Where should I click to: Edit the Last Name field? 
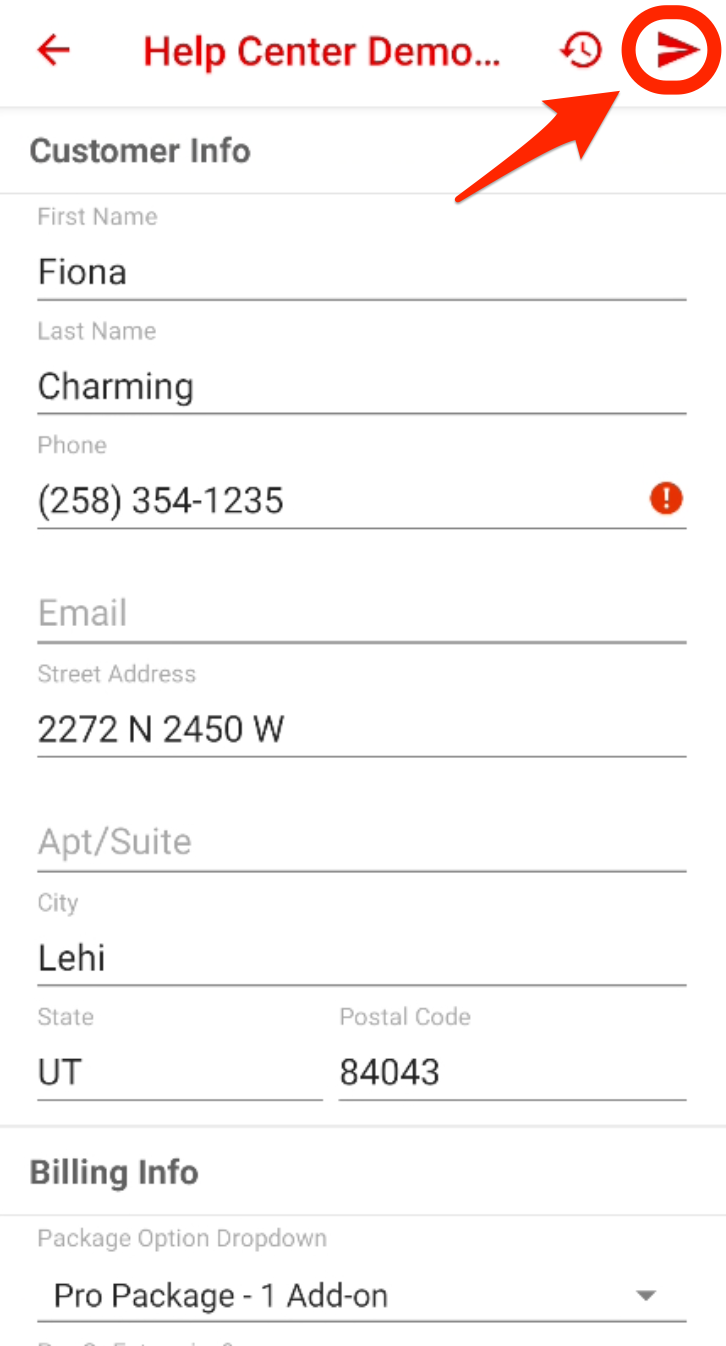(x=360, y=386)
